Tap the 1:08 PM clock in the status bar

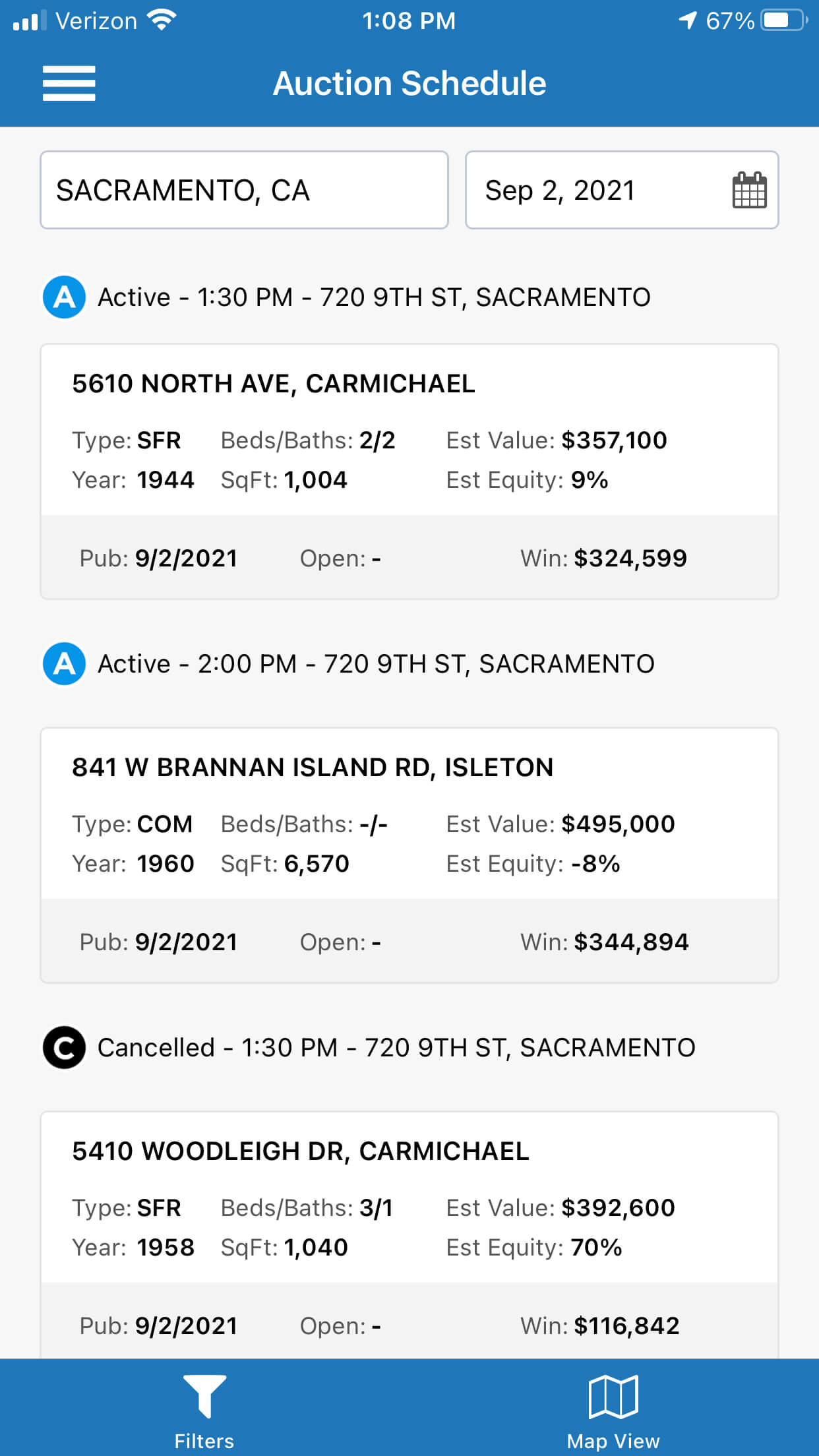(409, 20)
